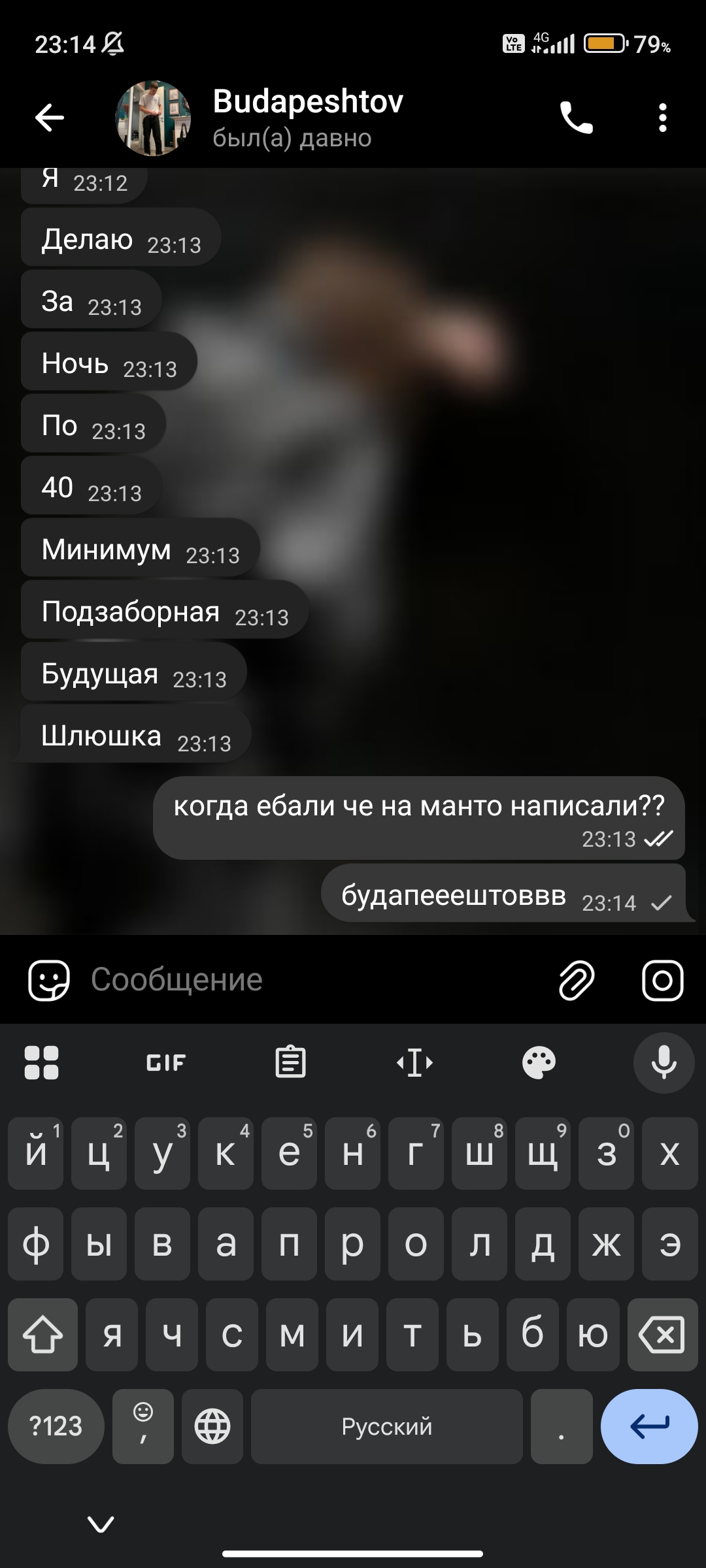Open keyboard cursor control mode
The image size is (706, 1568).
tap(414, 1062)
